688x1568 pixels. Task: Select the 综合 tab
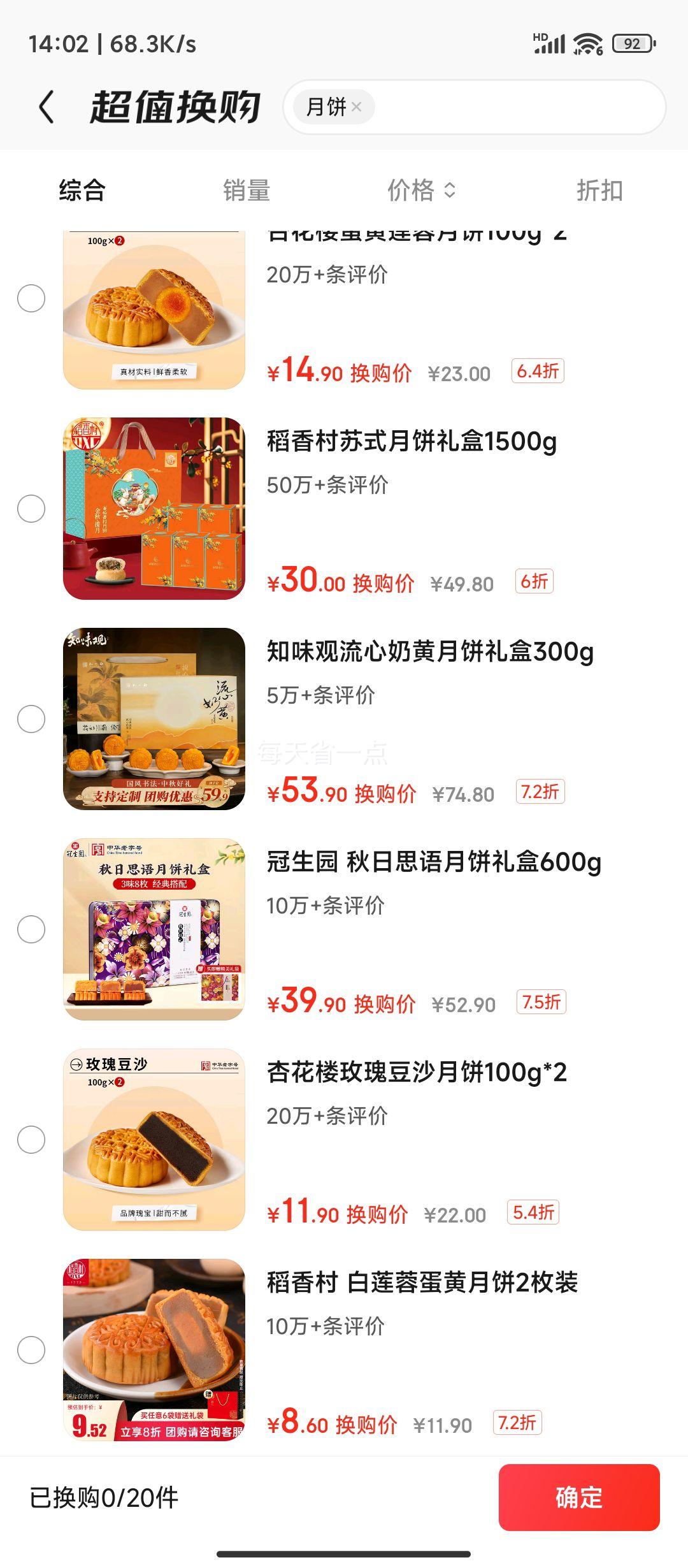(83, 189)
